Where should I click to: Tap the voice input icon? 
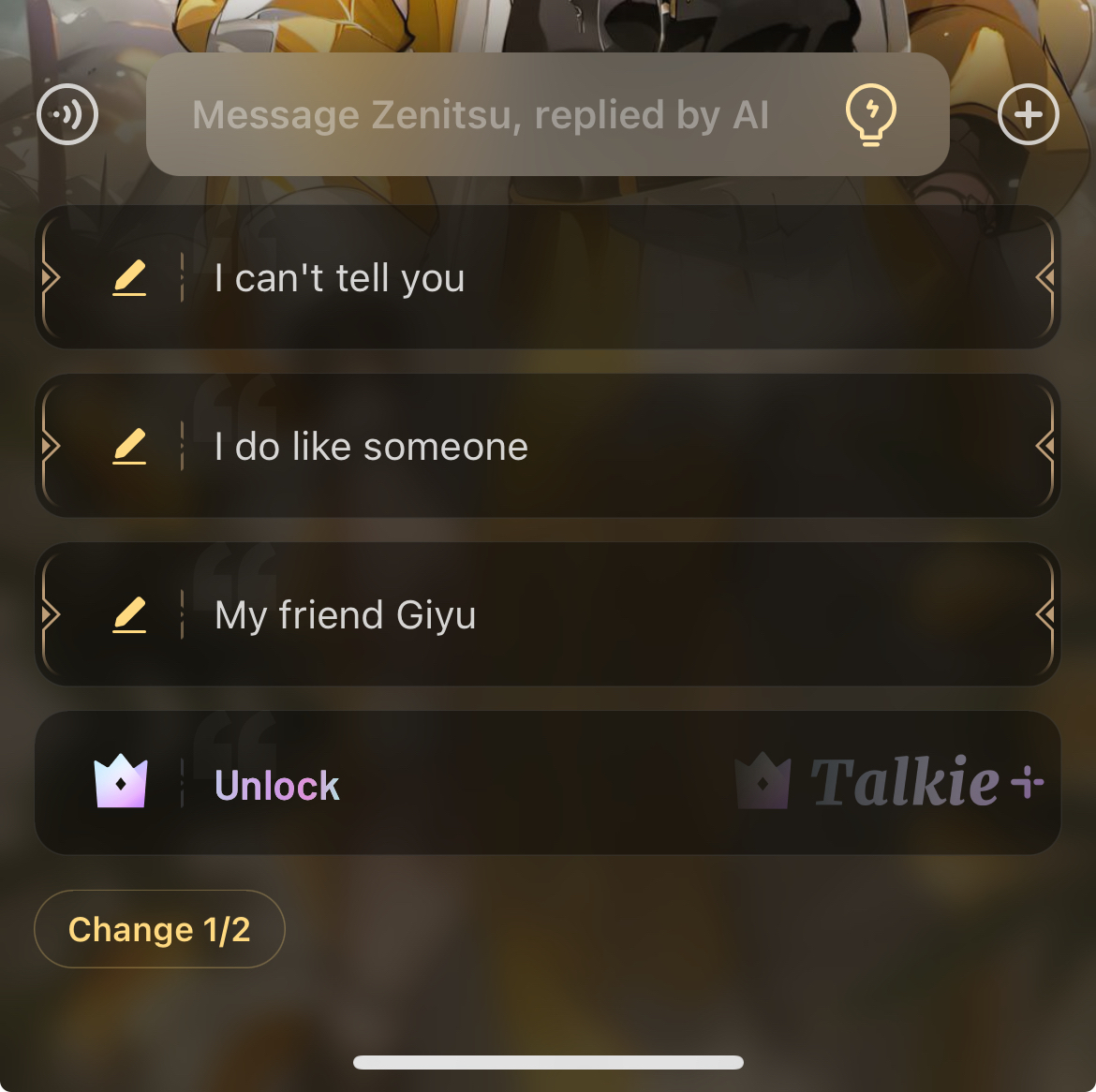(x=67, y=114)
